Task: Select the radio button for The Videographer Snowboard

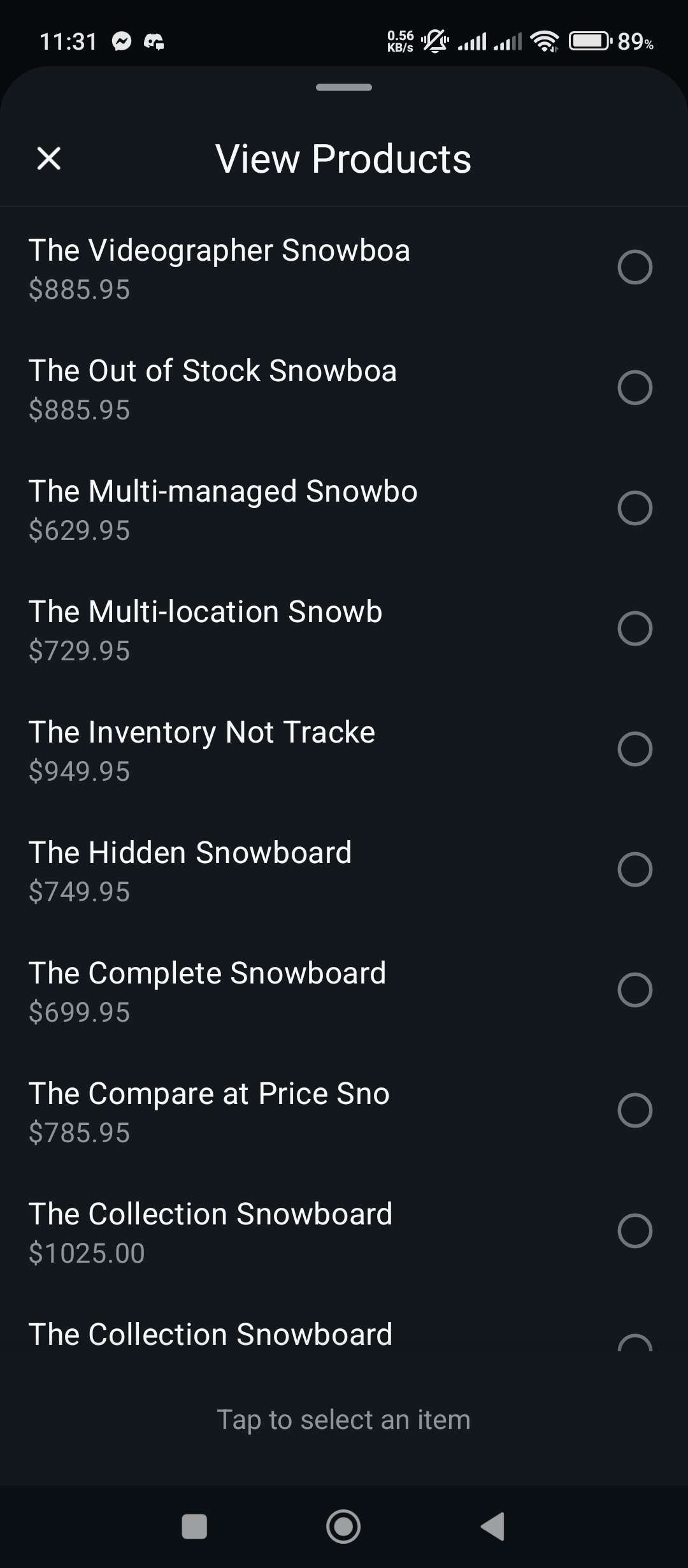Action: 635,268
